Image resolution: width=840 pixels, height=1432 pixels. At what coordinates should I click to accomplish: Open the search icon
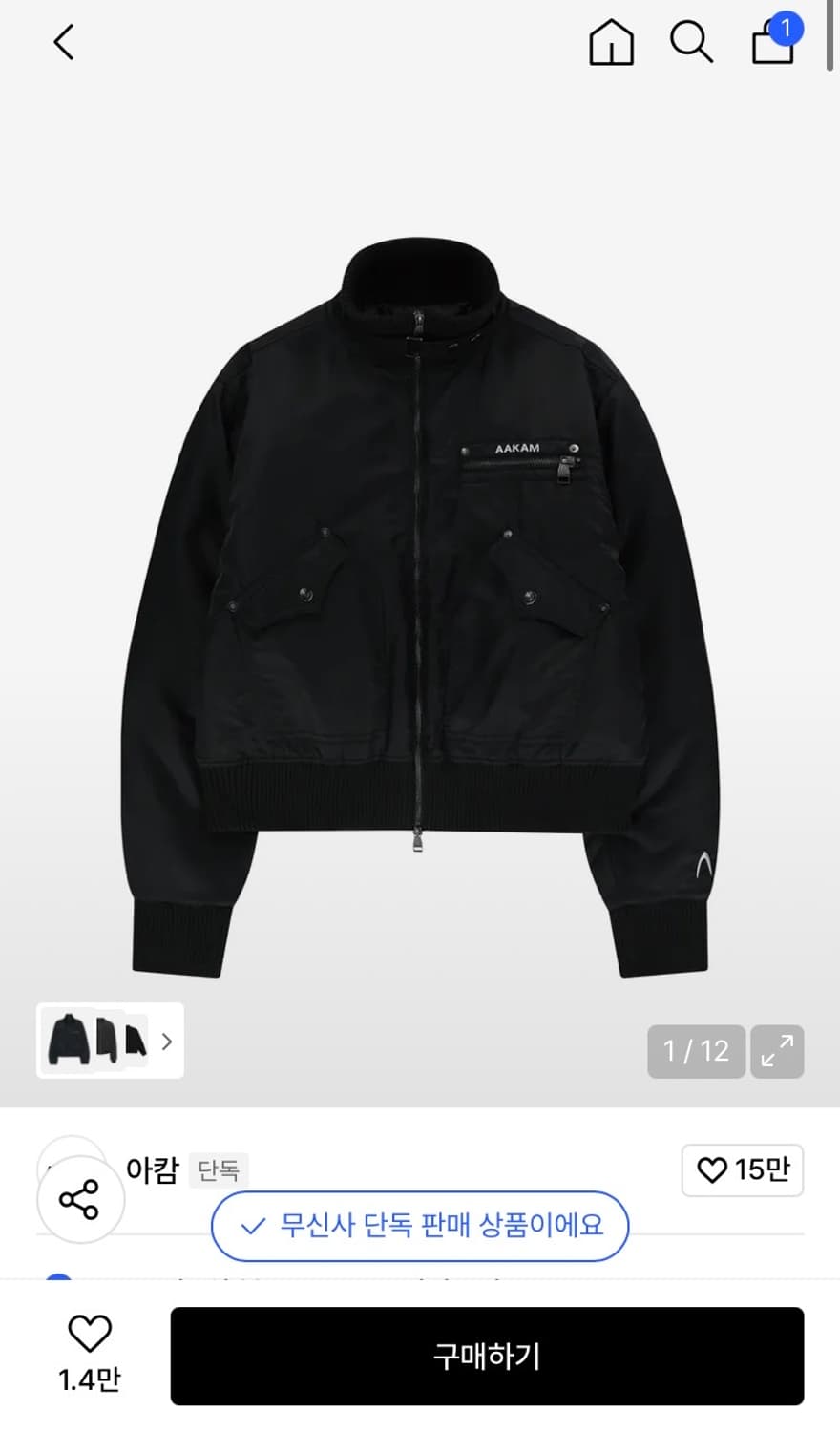click(691, 43)
